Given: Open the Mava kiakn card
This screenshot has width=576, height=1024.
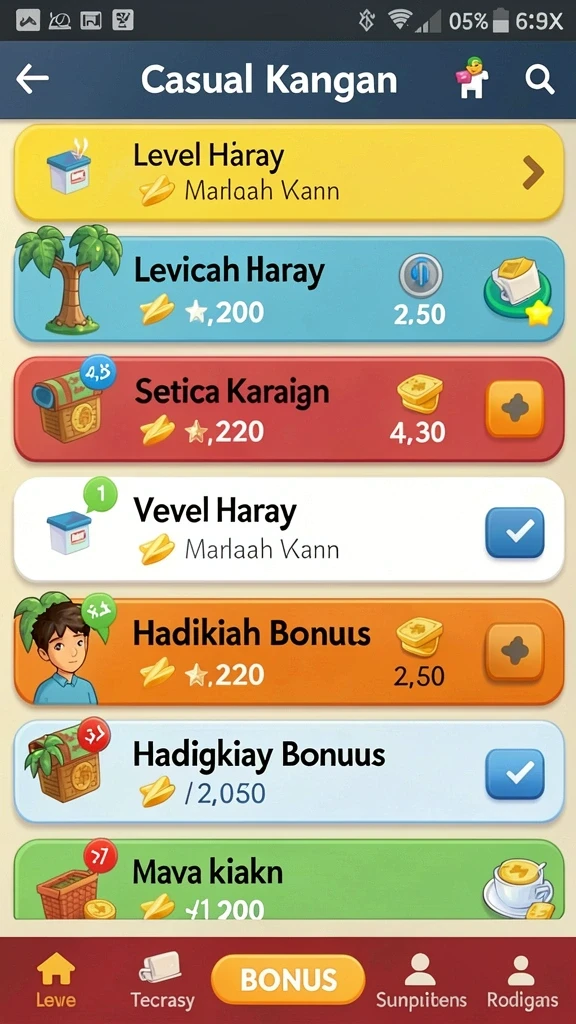Looking at the screenshot, I should [x=289, y=880].
